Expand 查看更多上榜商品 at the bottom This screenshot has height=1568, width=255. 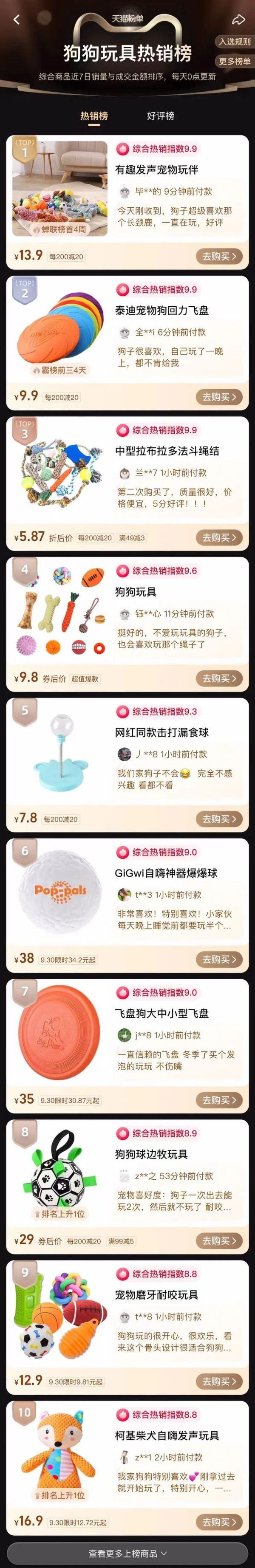(127, 1554)
